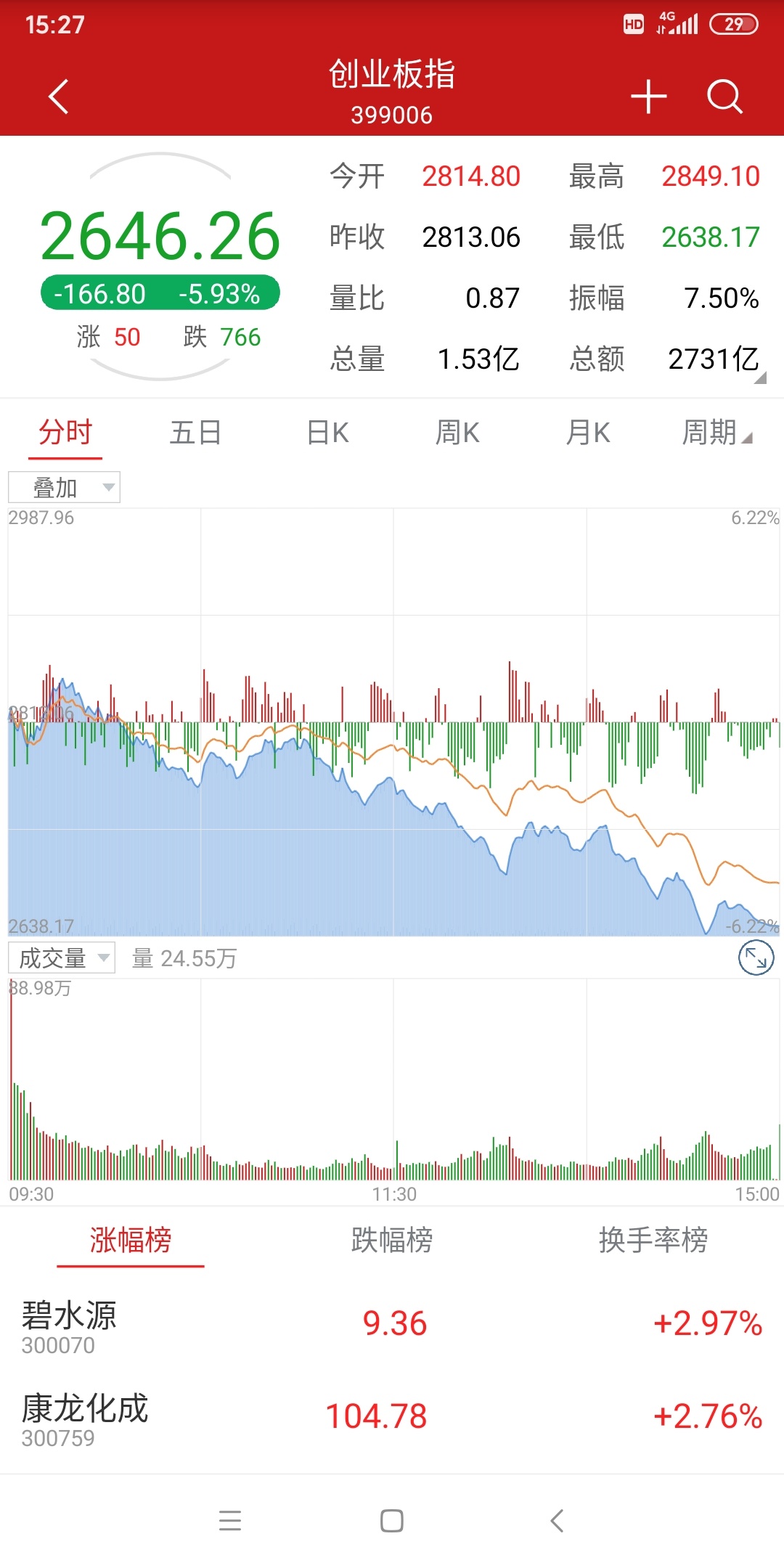Select the 周K chart tab
Screen dimensions: 784x1568
[457, 433]
